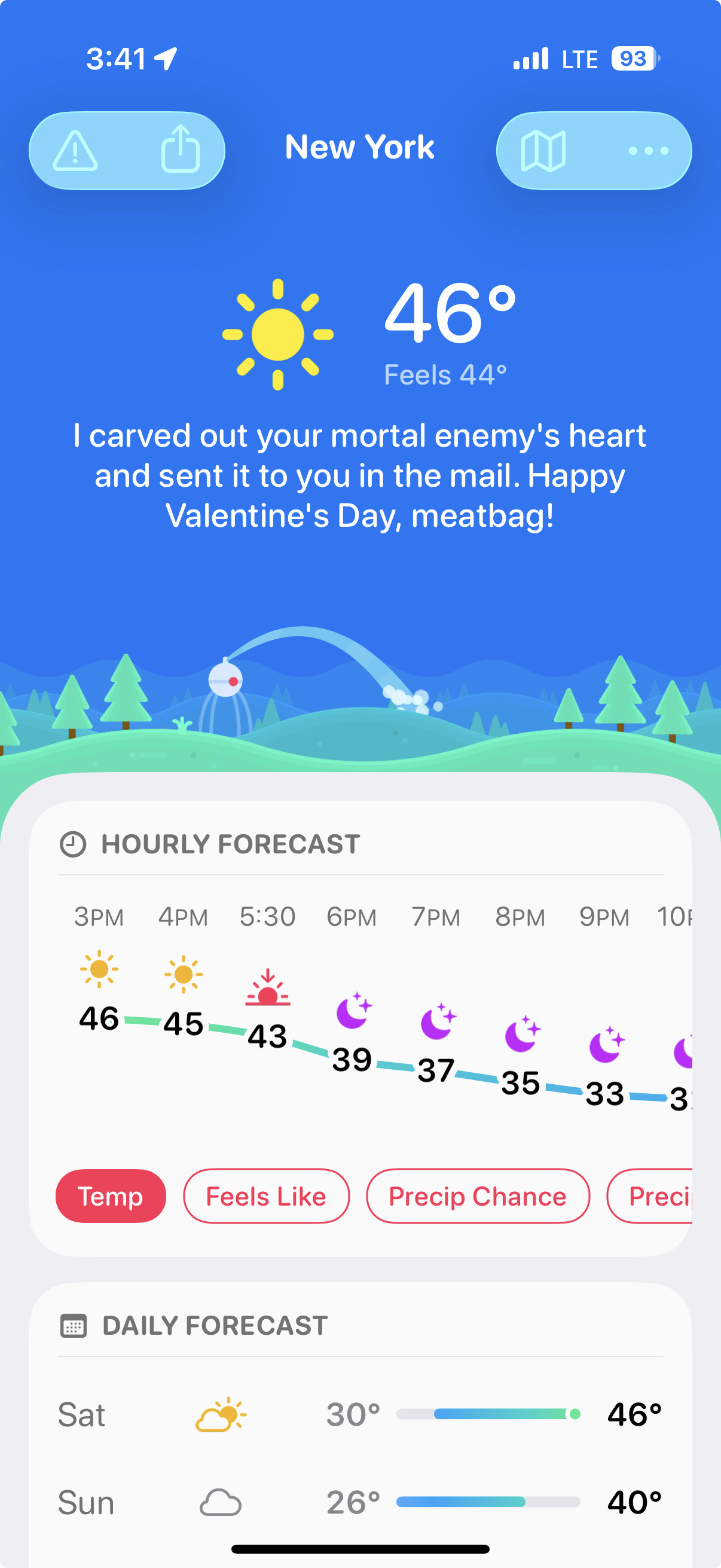Image resolution: width=721 pixels, height=1568 pixels.
Task: Share the current weather report
Action: tap(180, 149)
